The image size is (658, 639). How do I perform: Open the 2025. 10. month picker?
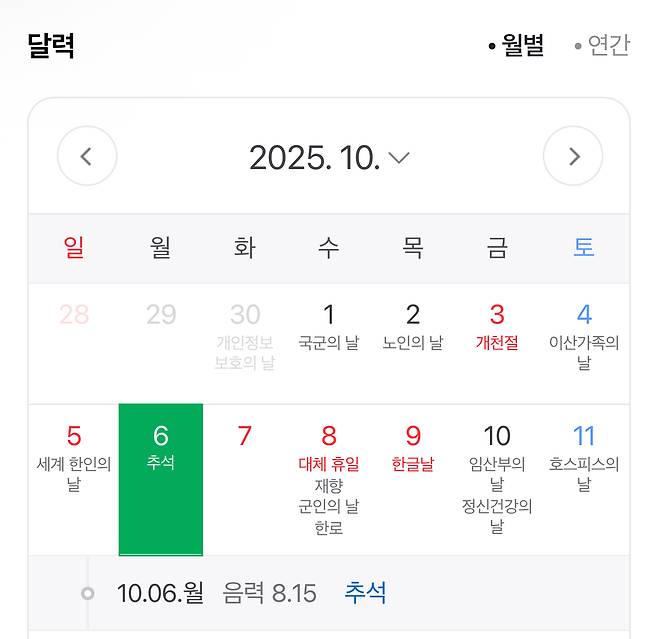pyautogui.click(x=329, y=157)
